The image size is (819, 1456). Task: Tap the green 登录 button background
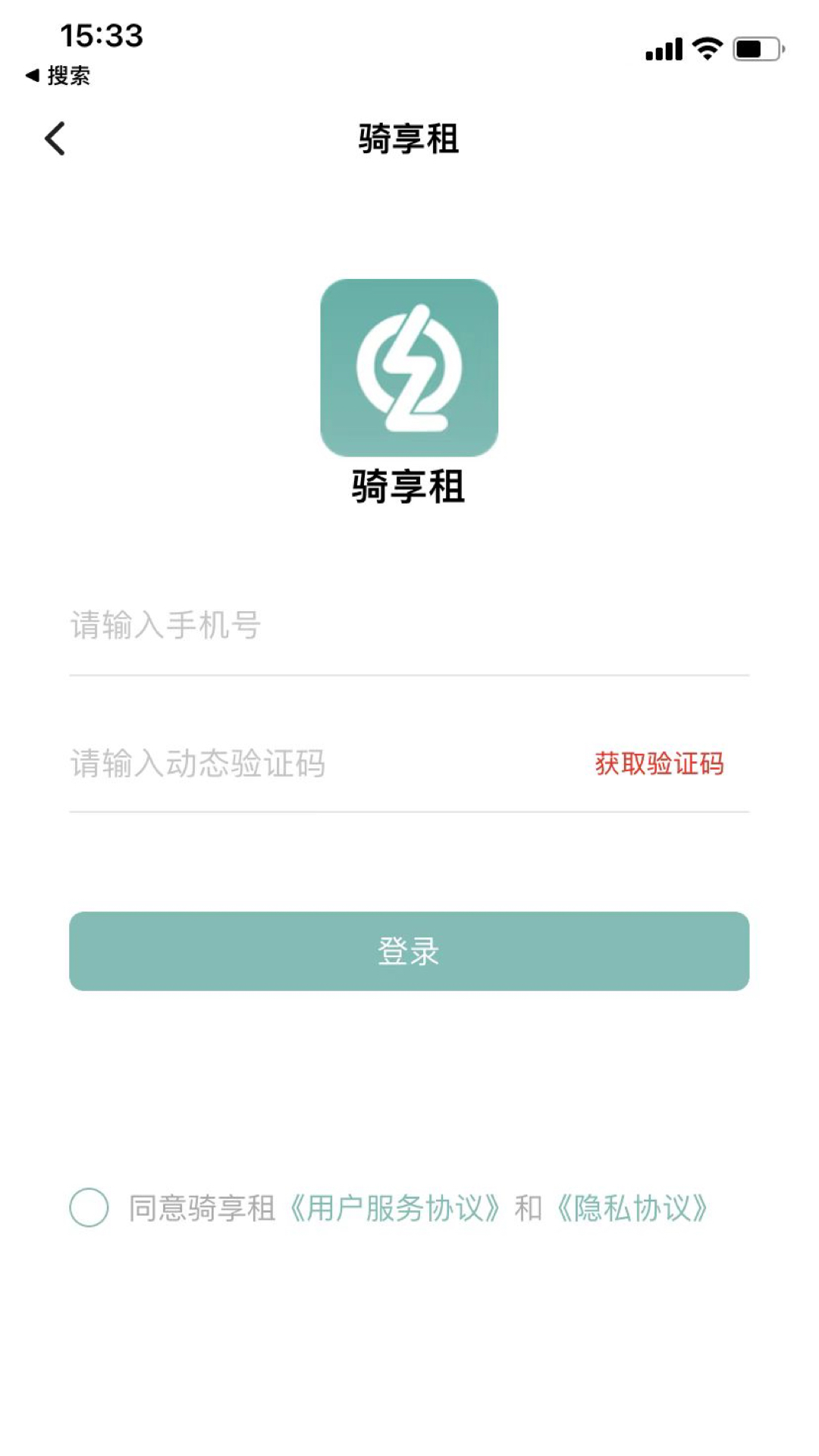(x=409, y=950)
